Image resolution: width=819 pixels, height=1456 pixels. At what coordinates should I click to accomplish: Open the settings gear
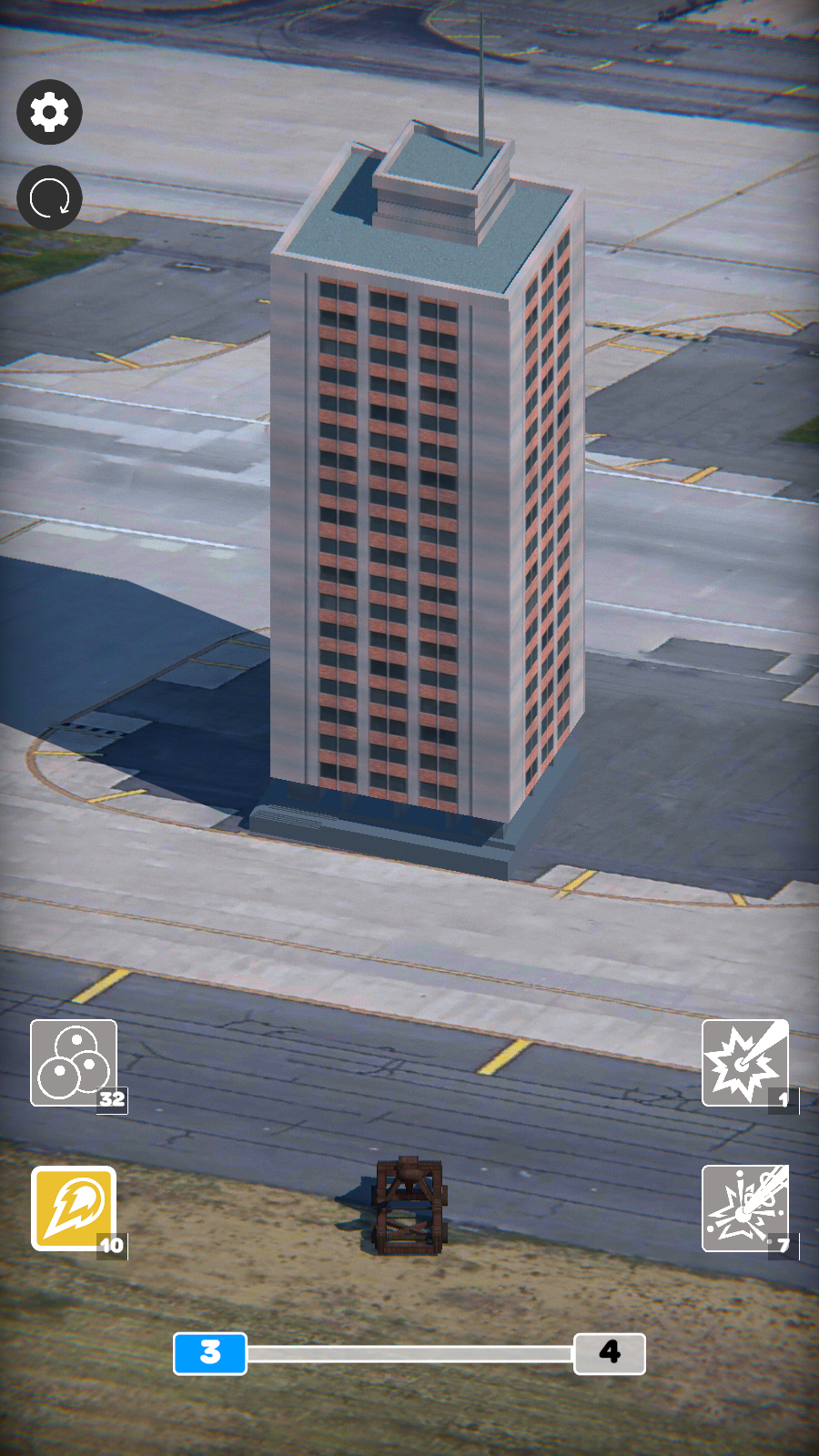49,112
